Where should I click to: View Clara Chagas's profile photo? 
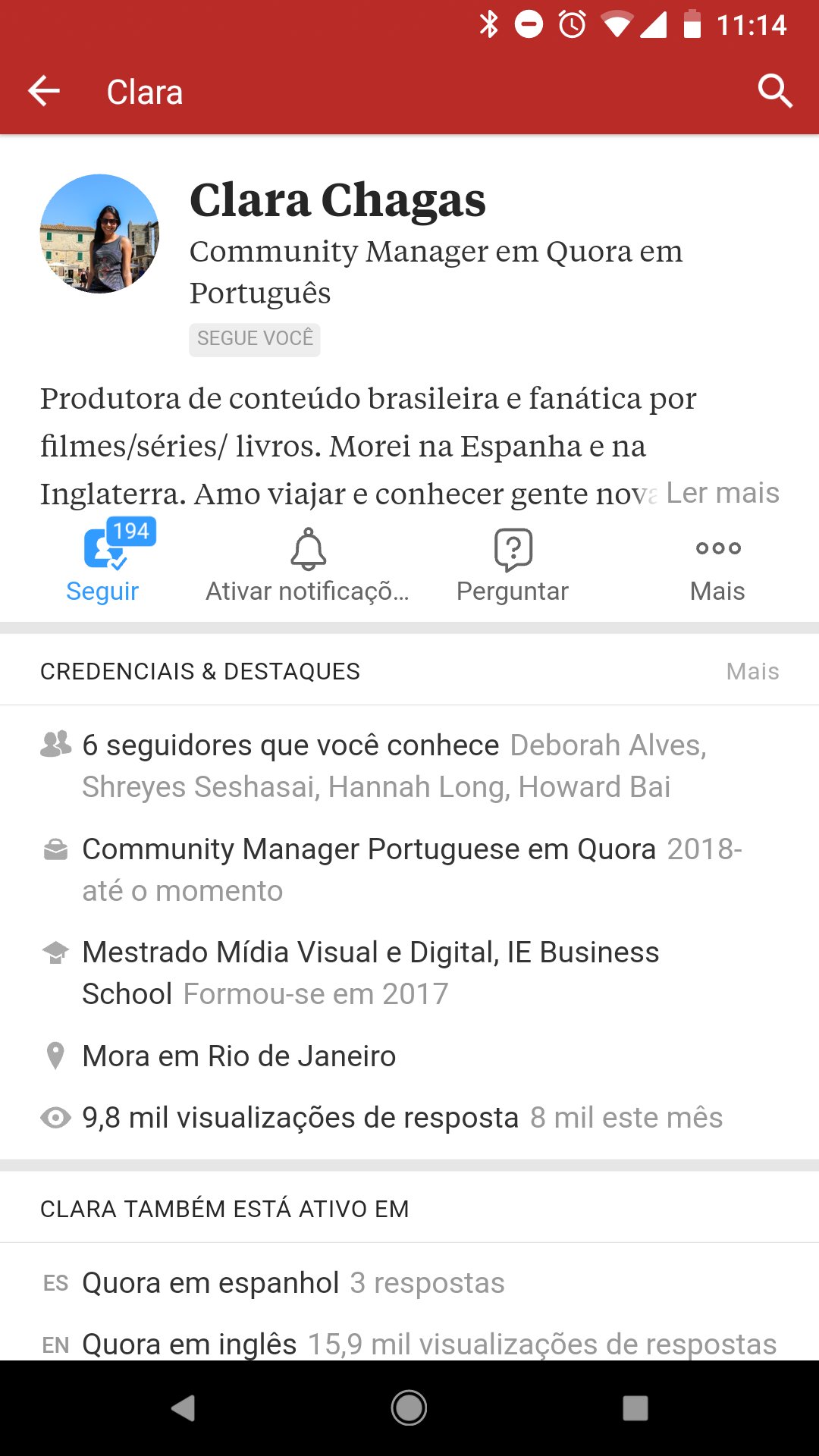pos(99,234)
